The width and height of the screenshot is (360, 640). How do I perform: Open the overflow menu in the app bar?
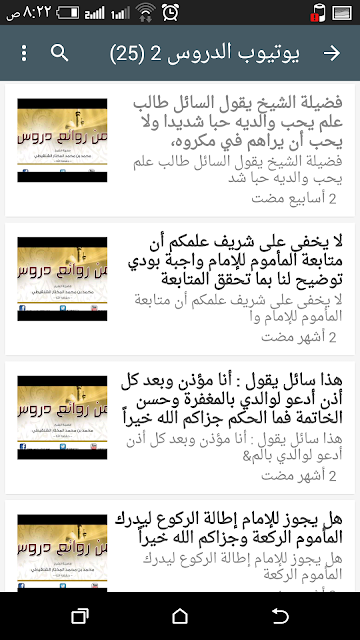click(x=24, y=53)
